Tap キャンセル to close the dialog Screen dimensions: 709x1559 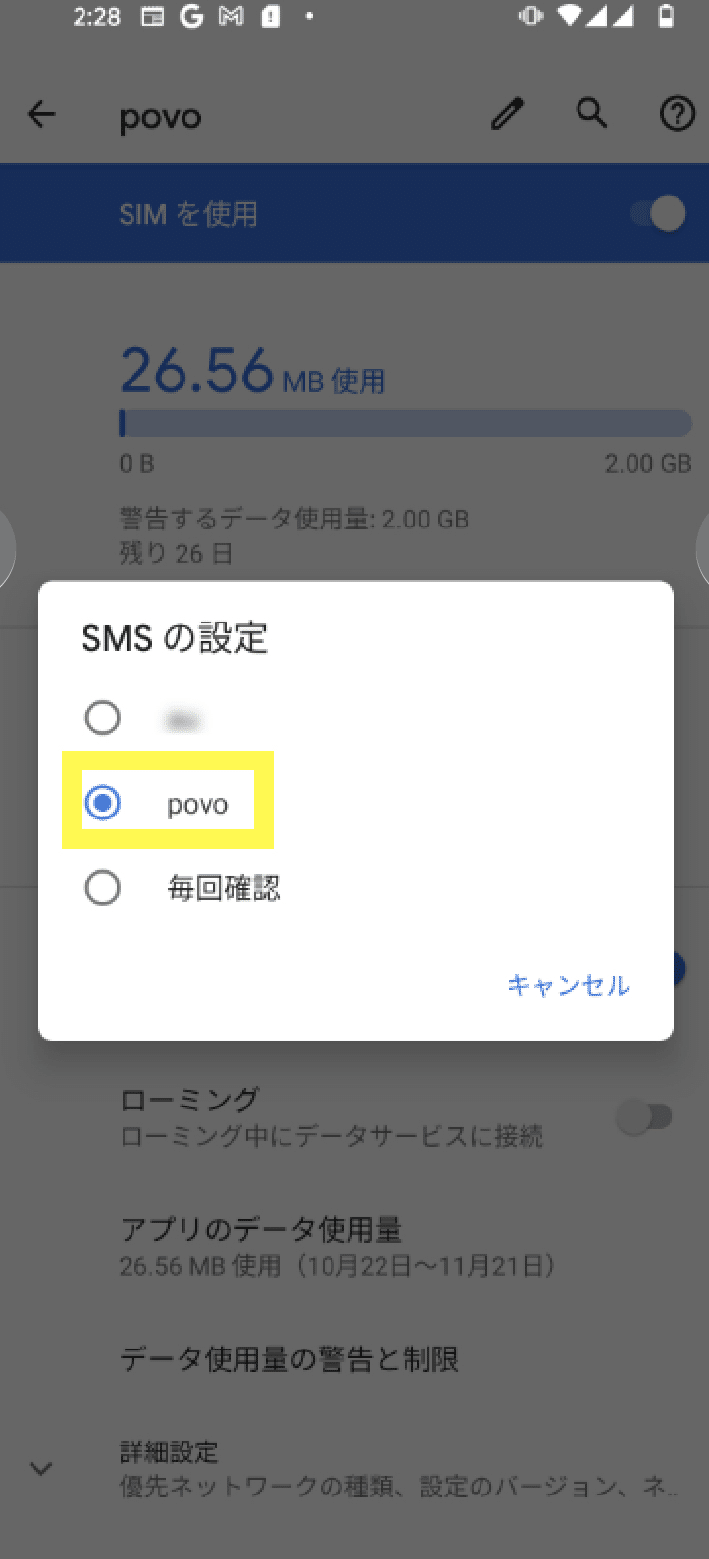click(x=568, y=985)
